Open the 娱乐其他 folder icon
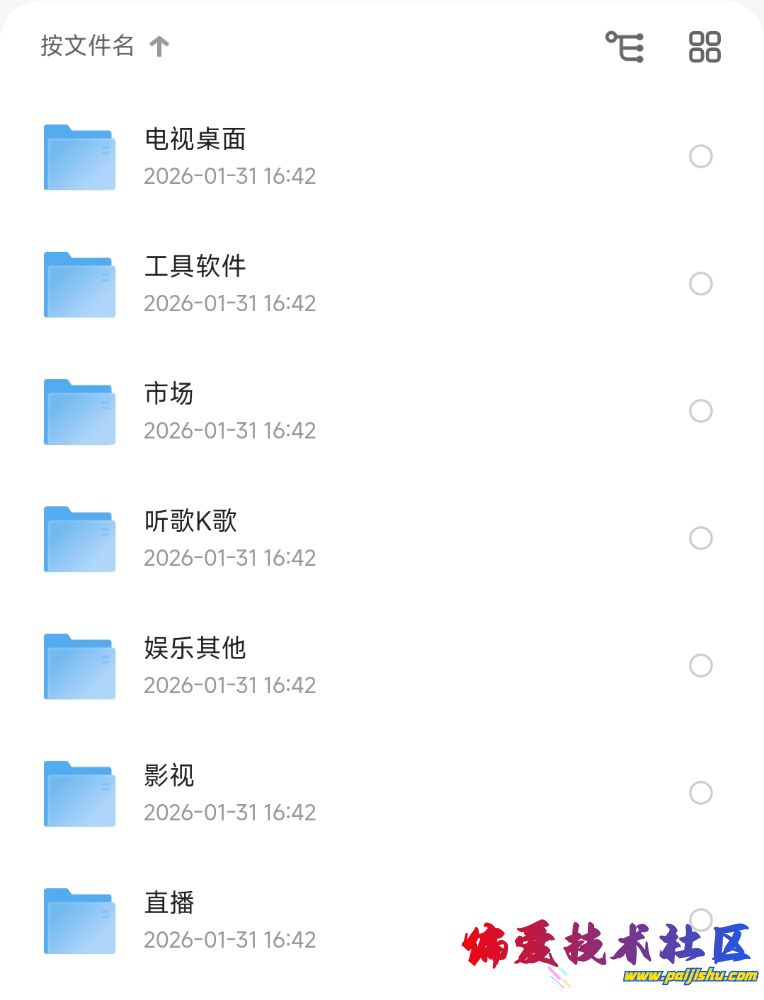 pyautogui.click(x=79, y=665)
